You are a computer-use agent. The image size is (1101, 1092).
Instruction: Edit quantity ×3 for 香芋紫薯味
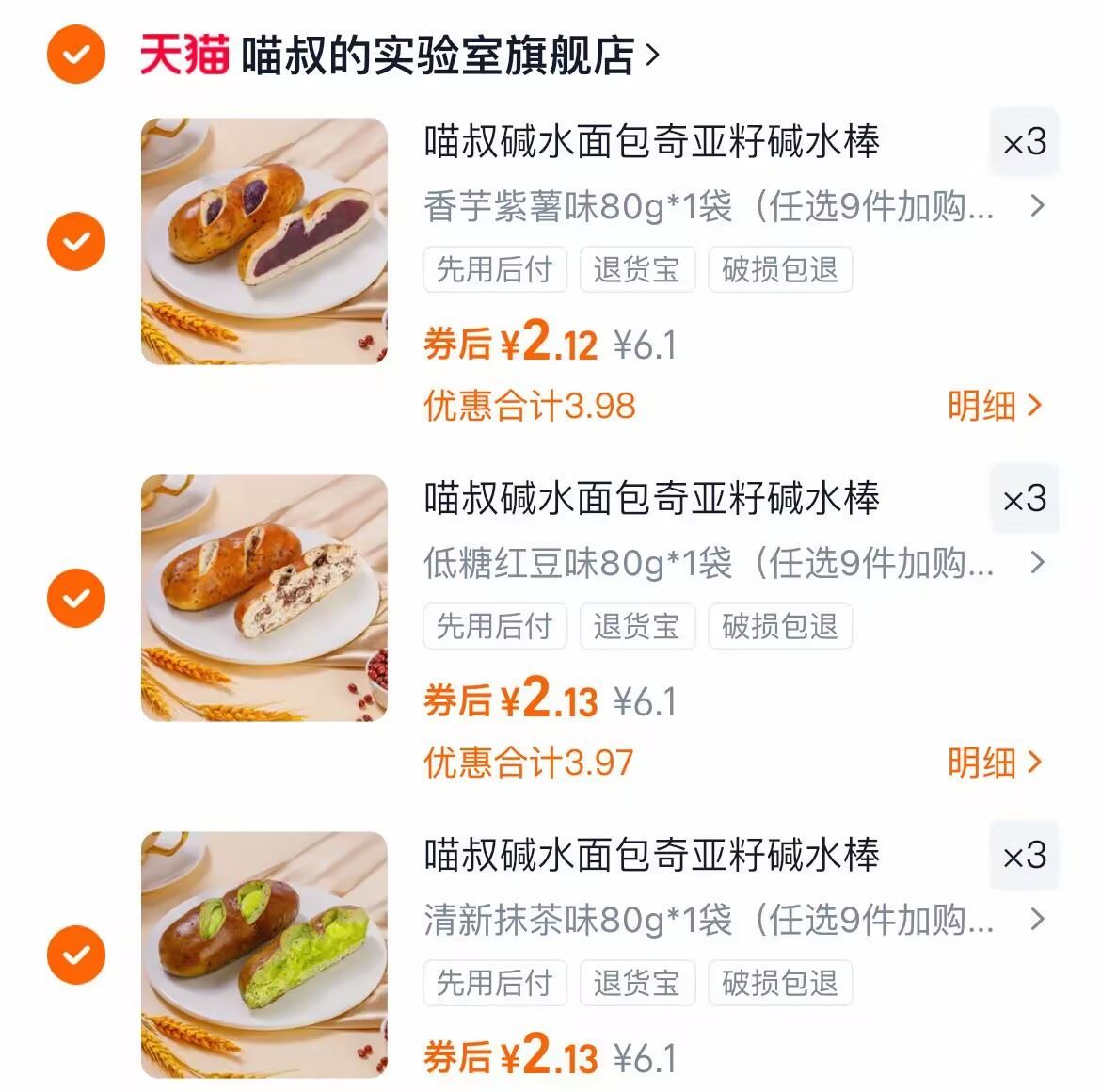click(x=1024, y=143)
